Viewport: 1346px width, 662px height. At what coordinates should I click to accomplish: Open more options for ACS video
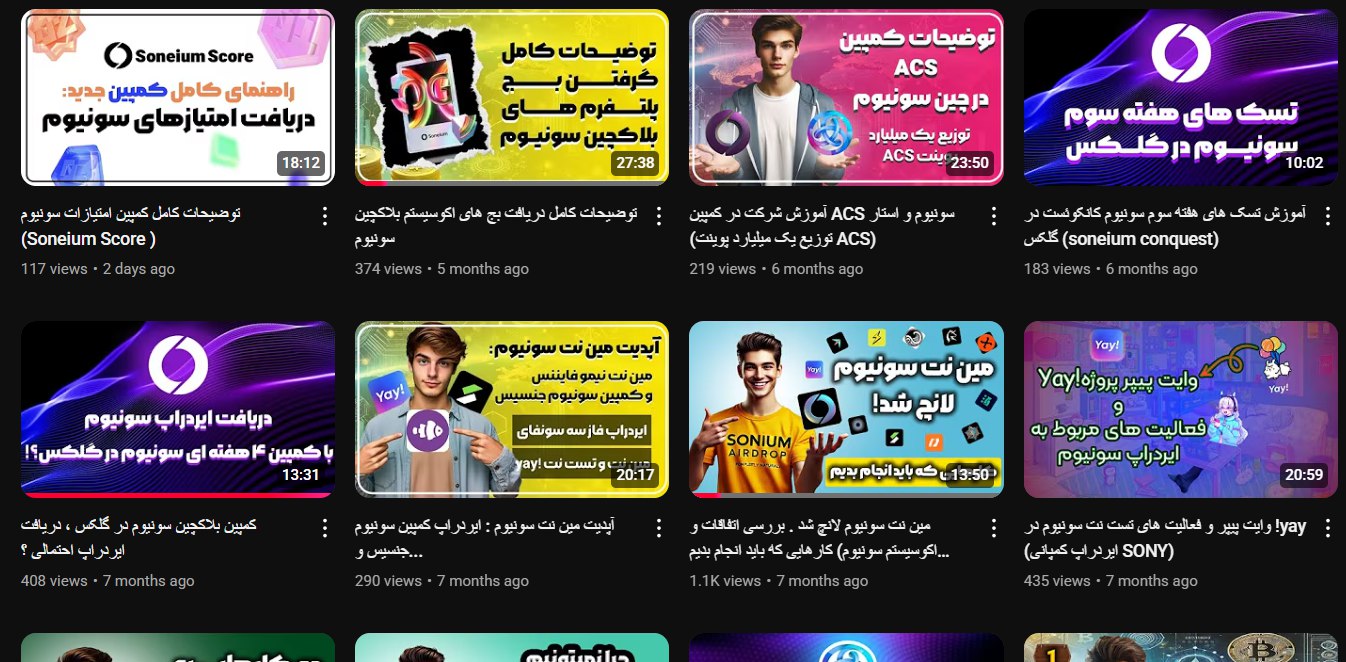click(993, 216)
